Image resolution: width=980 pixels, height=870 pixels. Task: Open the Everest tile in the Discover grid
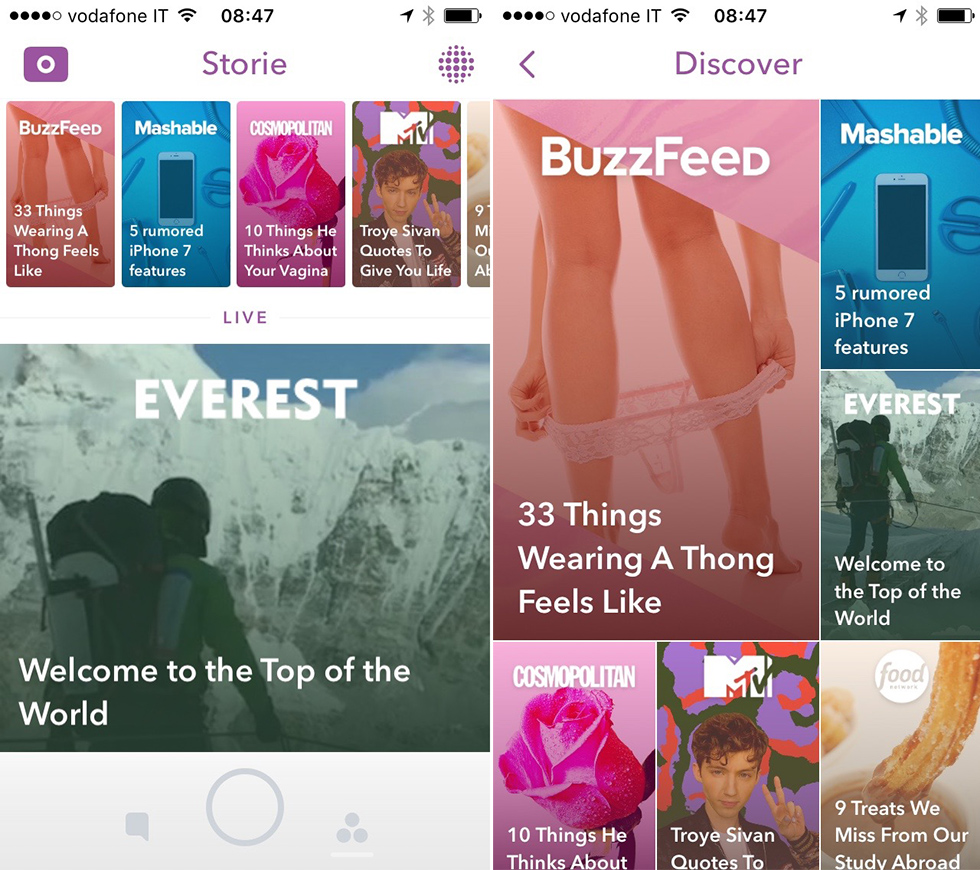[900, 505]
